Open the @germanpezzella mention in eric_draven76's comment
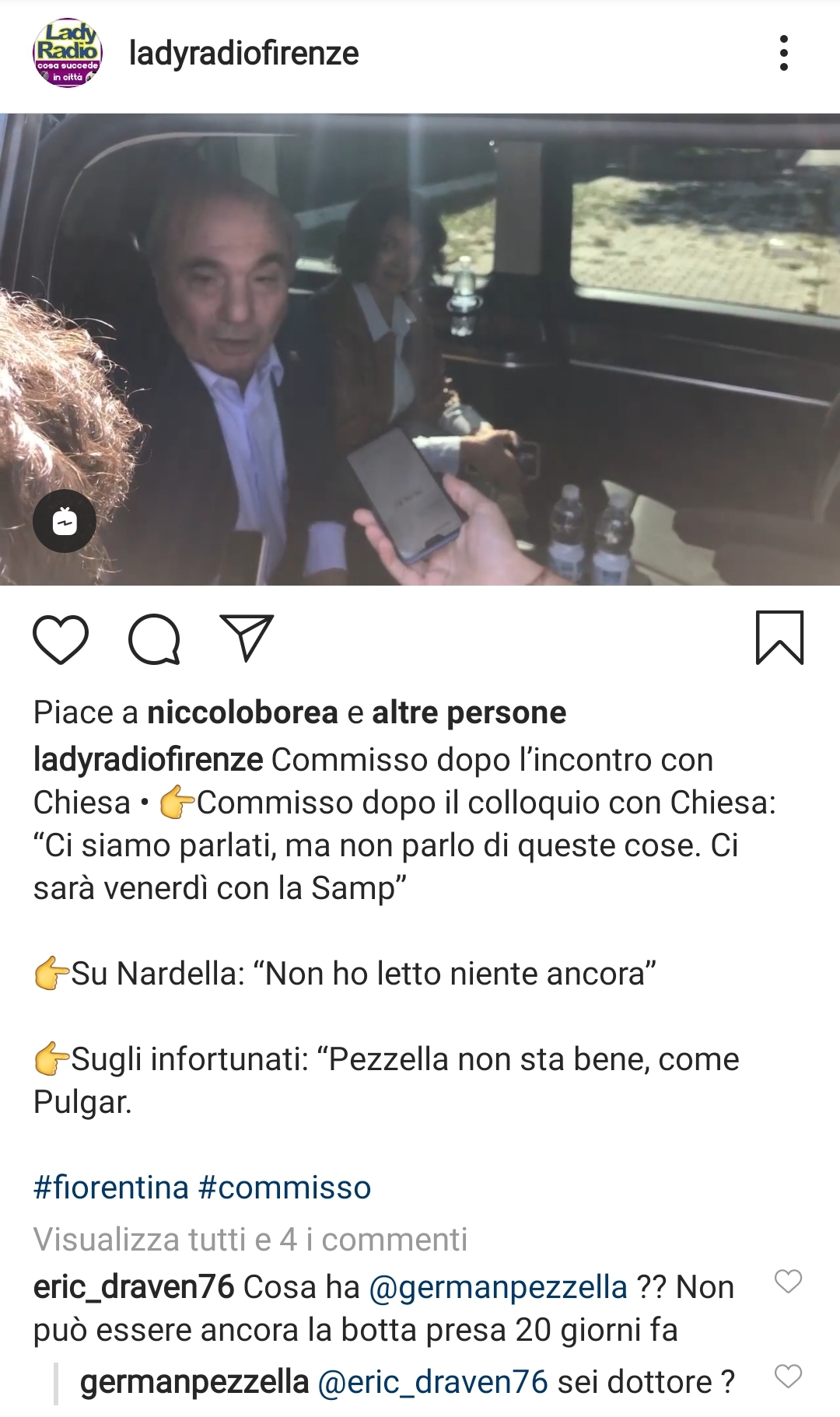This screenshot has width=840, height=1417. [x=498, y=1287]
